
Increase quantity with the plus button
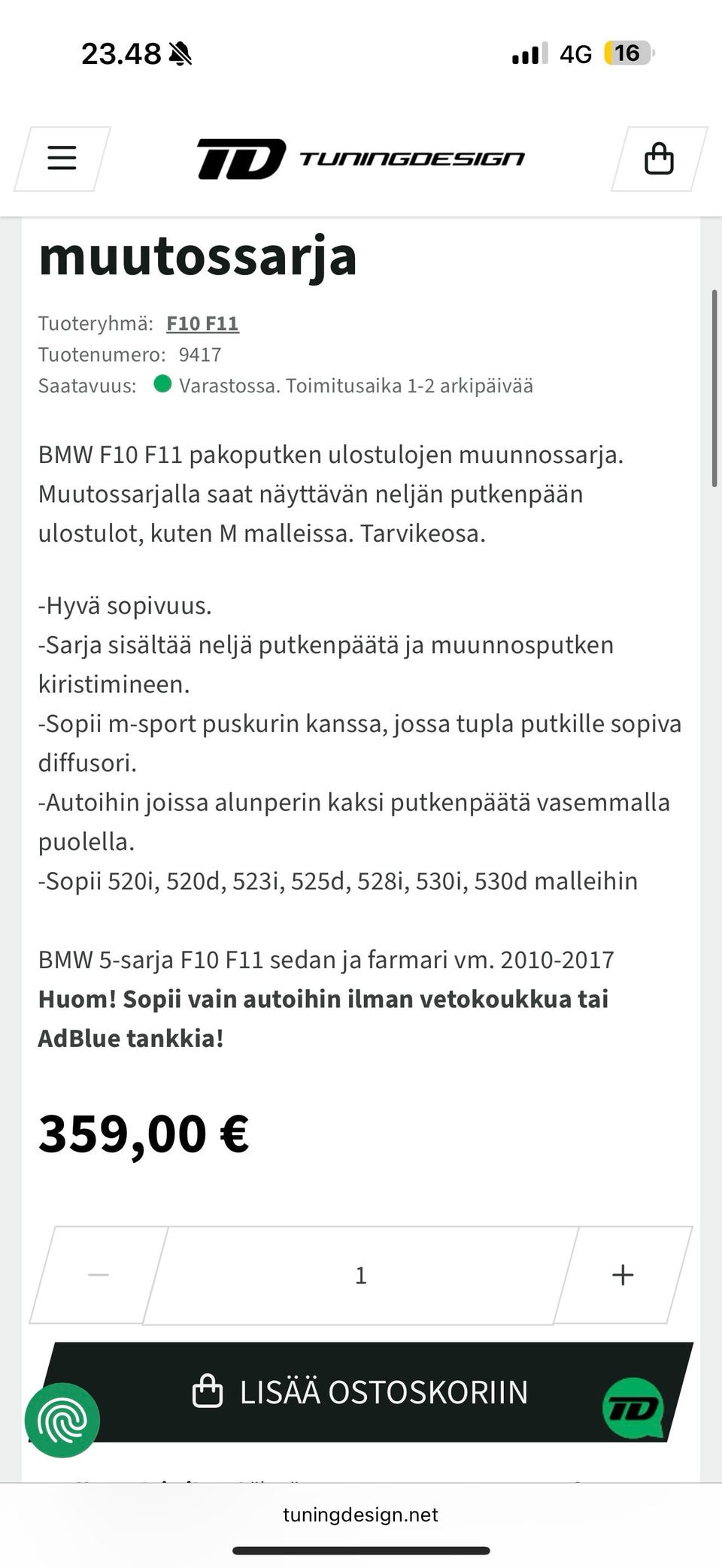(x=623, y=1275)
